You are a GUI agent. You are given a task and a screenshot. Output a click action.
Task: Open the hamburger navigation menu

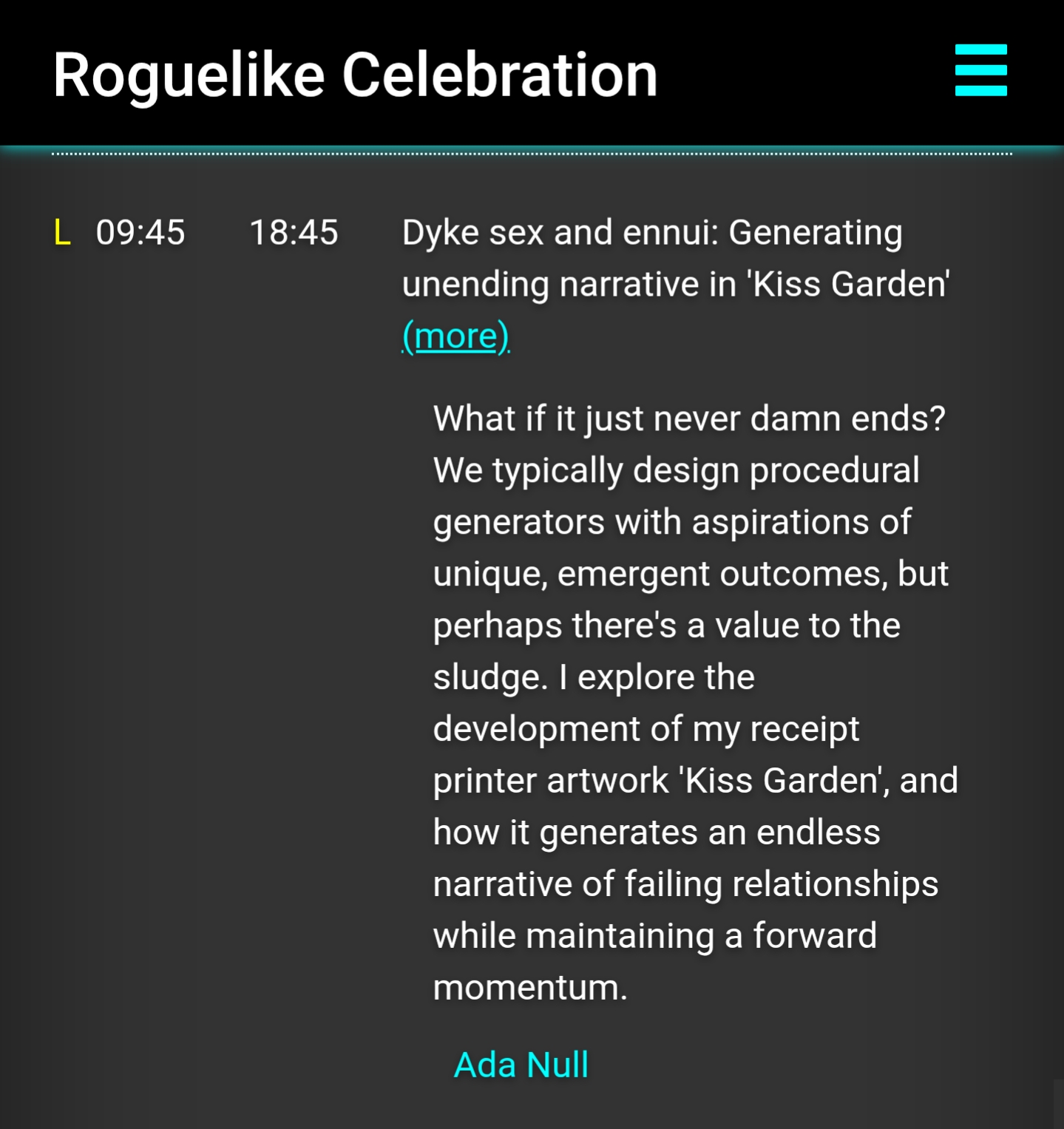[x=980, y=70]
